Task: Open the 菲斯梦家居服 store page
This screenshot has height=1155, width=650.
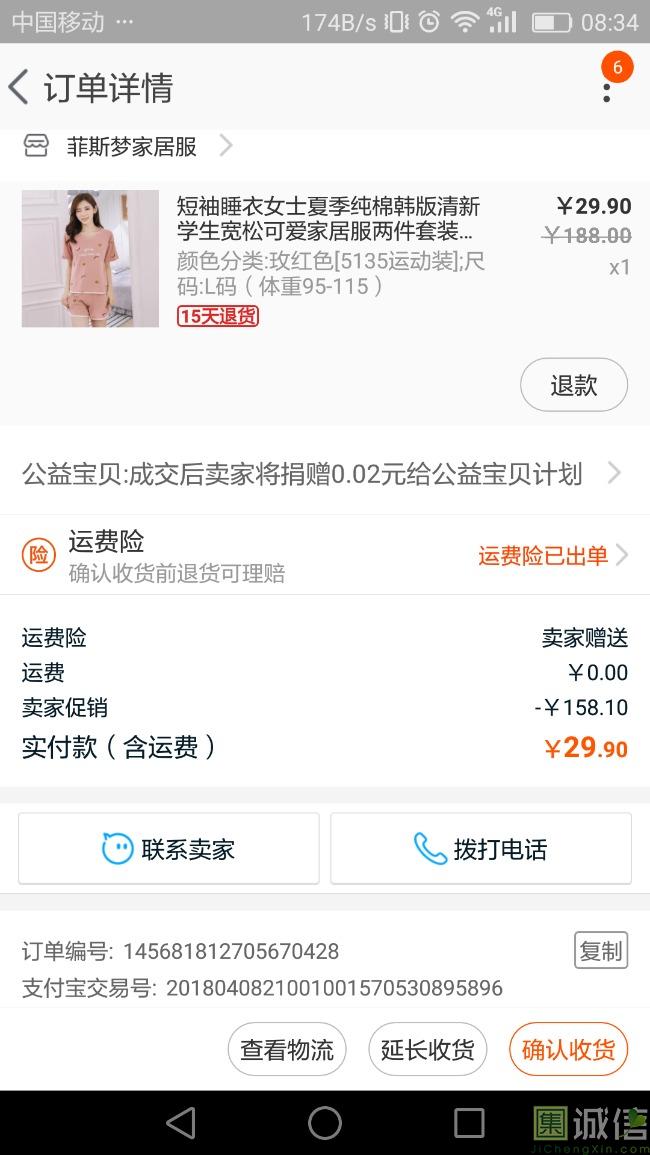Action: coord(131,147)
